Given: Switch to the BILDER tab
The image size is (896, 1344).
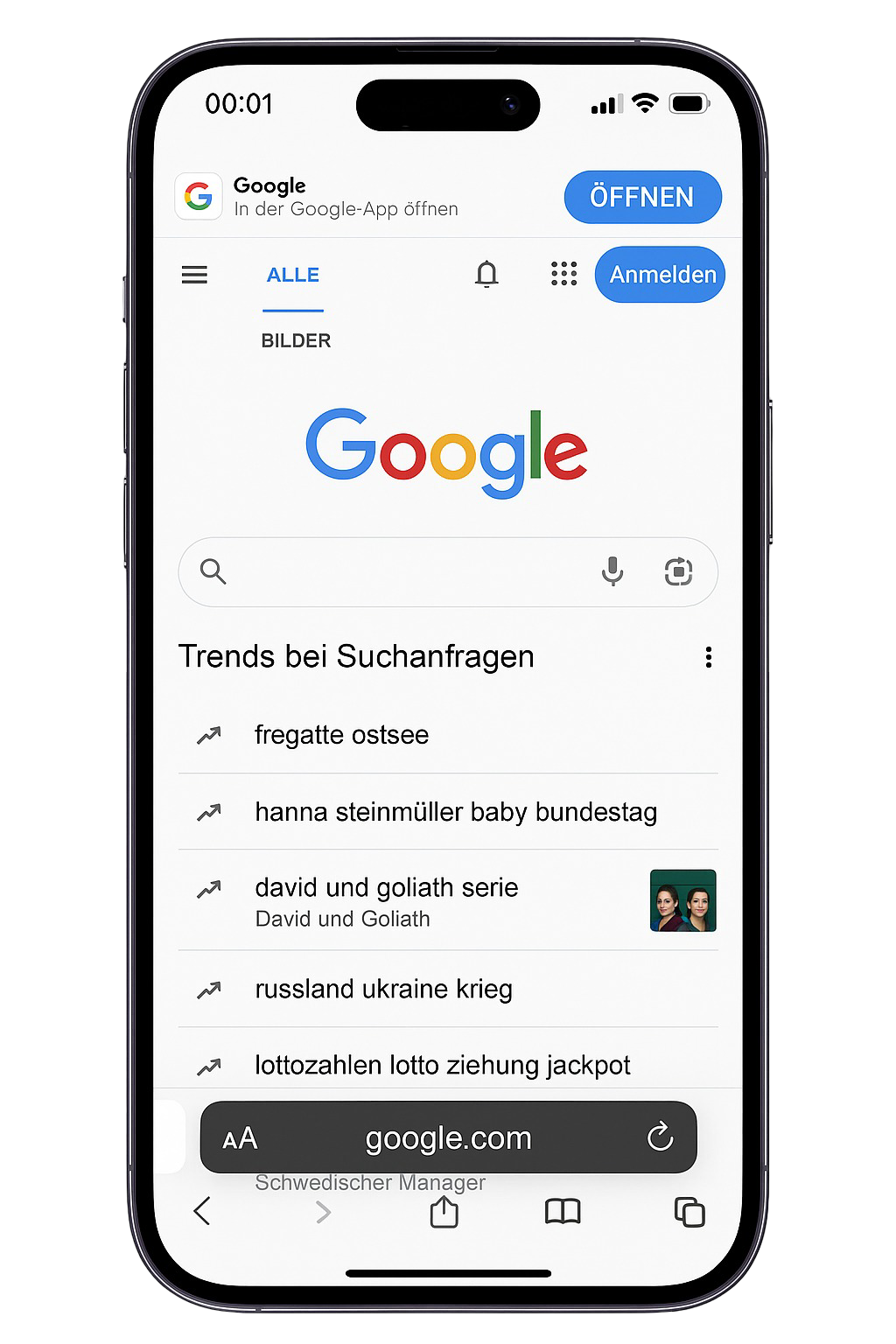Looking at the screenshot, I should [296, 341].
